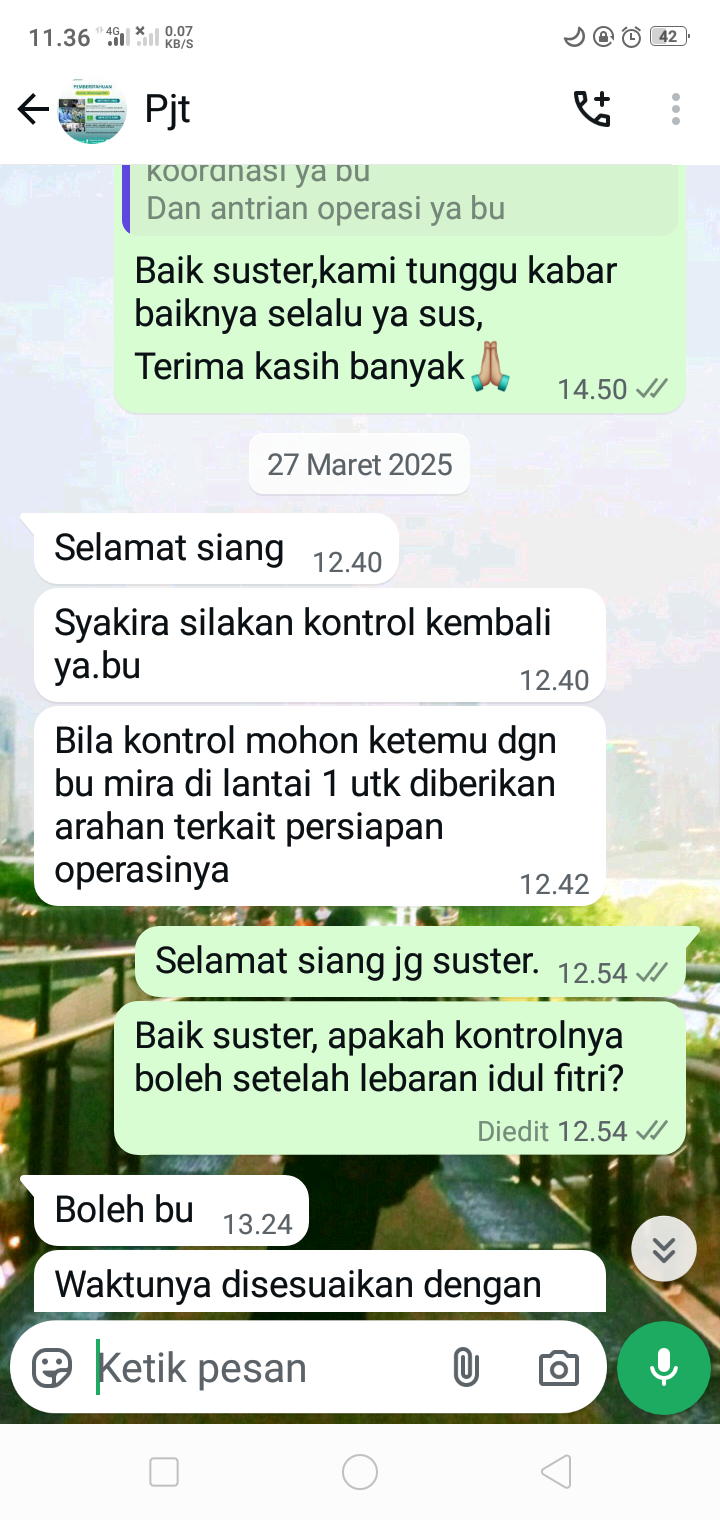Open the overflow menu
Viewport: 720px width, 1520px height.
(676, 109)
